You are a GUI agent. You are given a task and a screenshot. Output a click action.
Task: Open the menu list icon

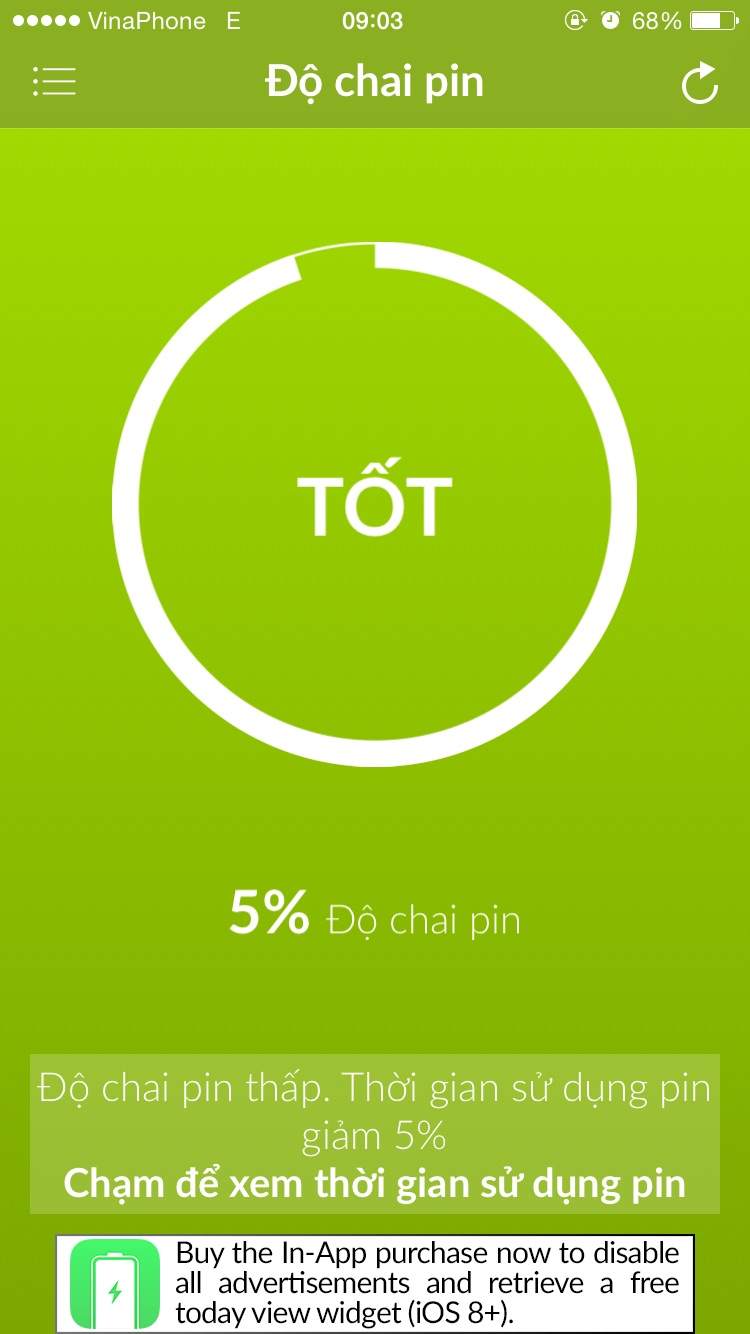pyautogui.click(x=54, y=82)
